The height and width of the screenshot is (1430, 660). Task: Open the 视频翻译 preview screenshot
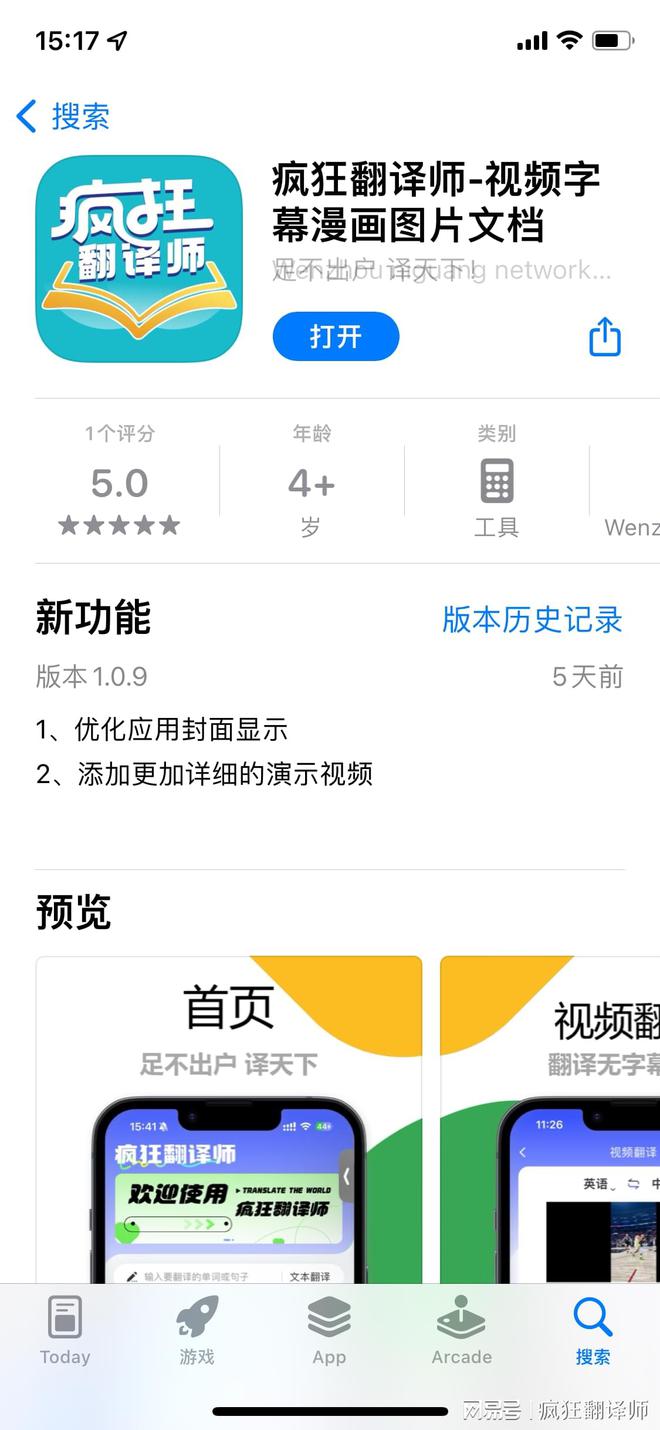click(x=550, y=1120)
